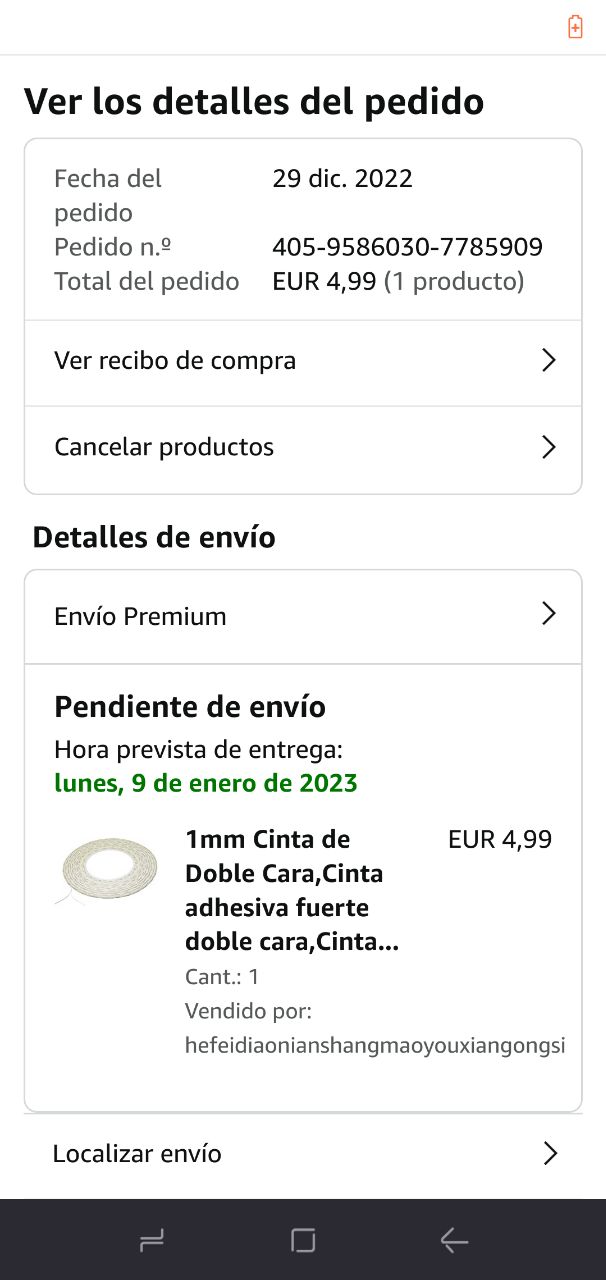Tap Localizar envío row

point(302,1154)
